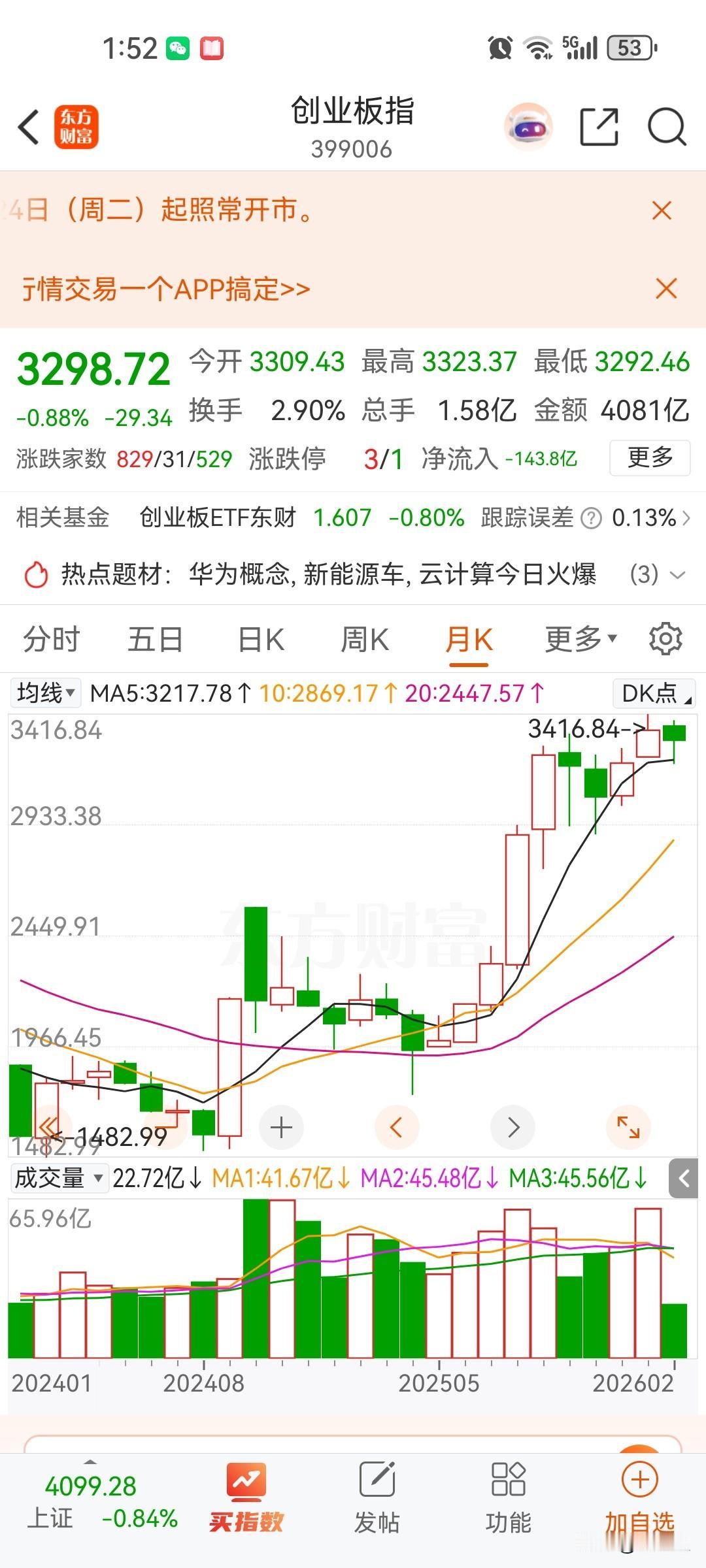Image resolution: width=706 pixels, height=1568 pixels.
Task: Tap 更多 for more quote details
Action: [650, 457]
